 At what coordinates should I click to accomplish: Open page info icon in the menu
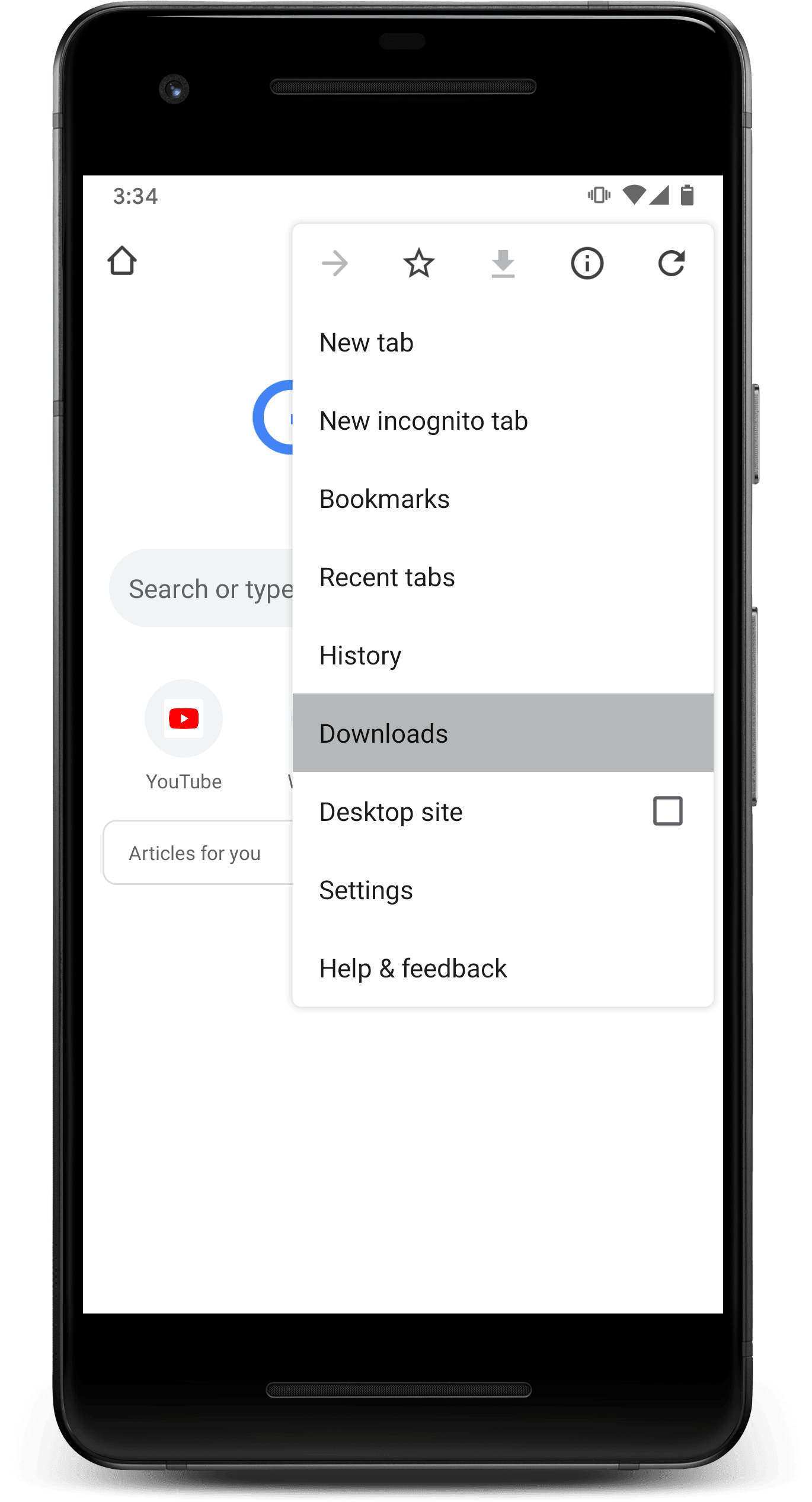(587, 264)
